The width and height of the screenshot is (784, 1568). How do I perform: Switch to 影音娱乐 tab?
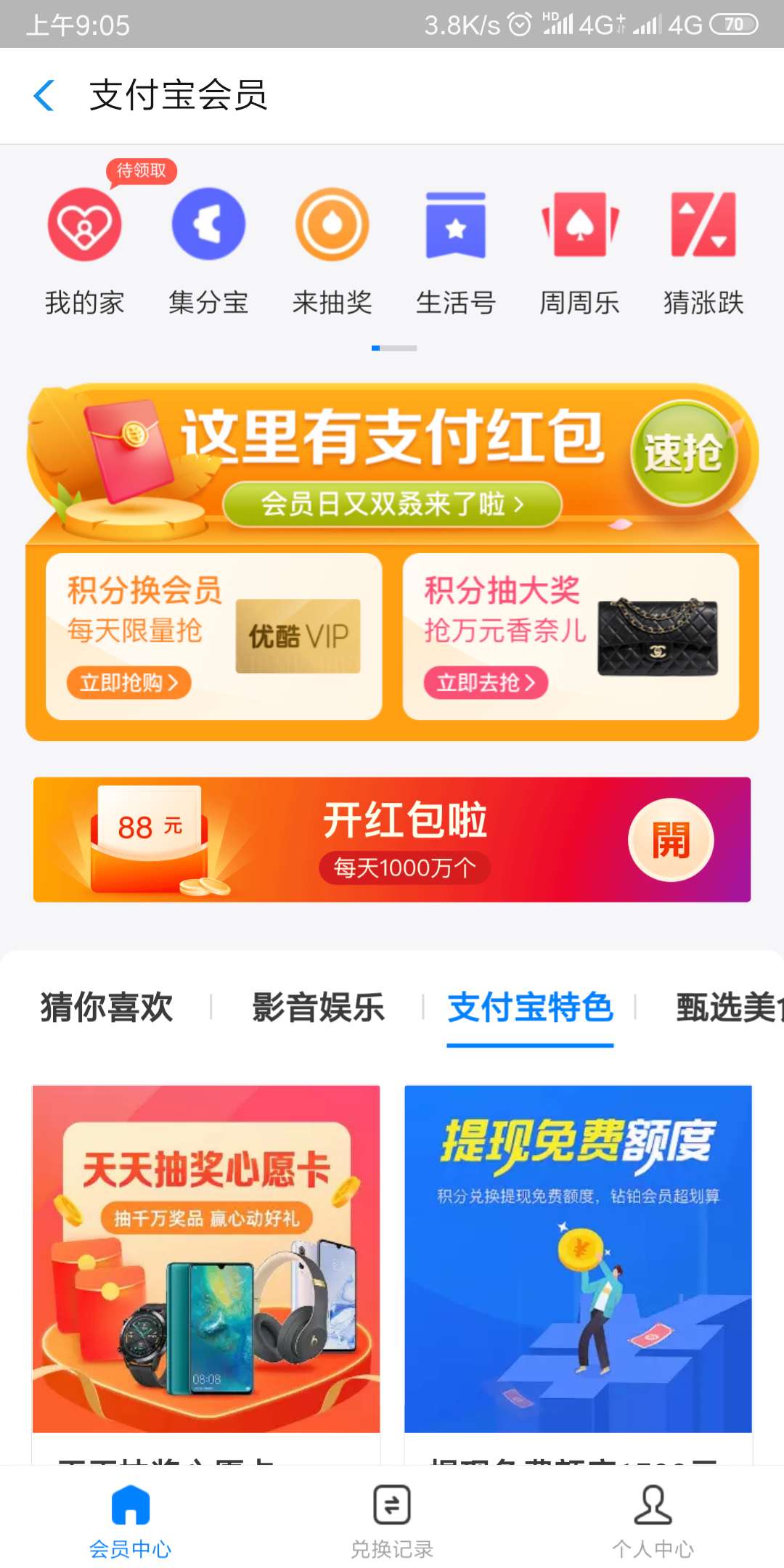point(318,1008)
